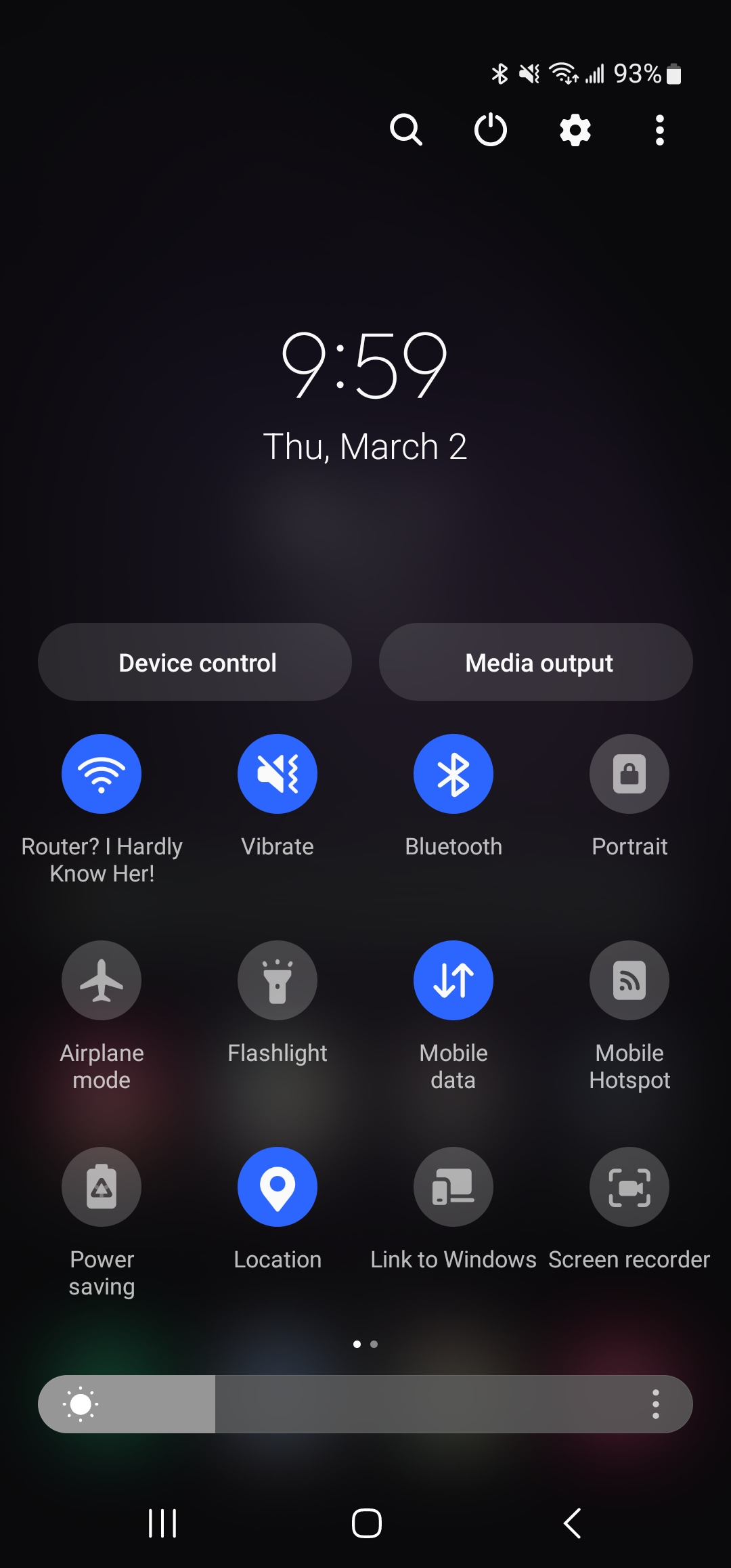Start the Screen recorder

pyautogui.click(x=629, y=1187)
